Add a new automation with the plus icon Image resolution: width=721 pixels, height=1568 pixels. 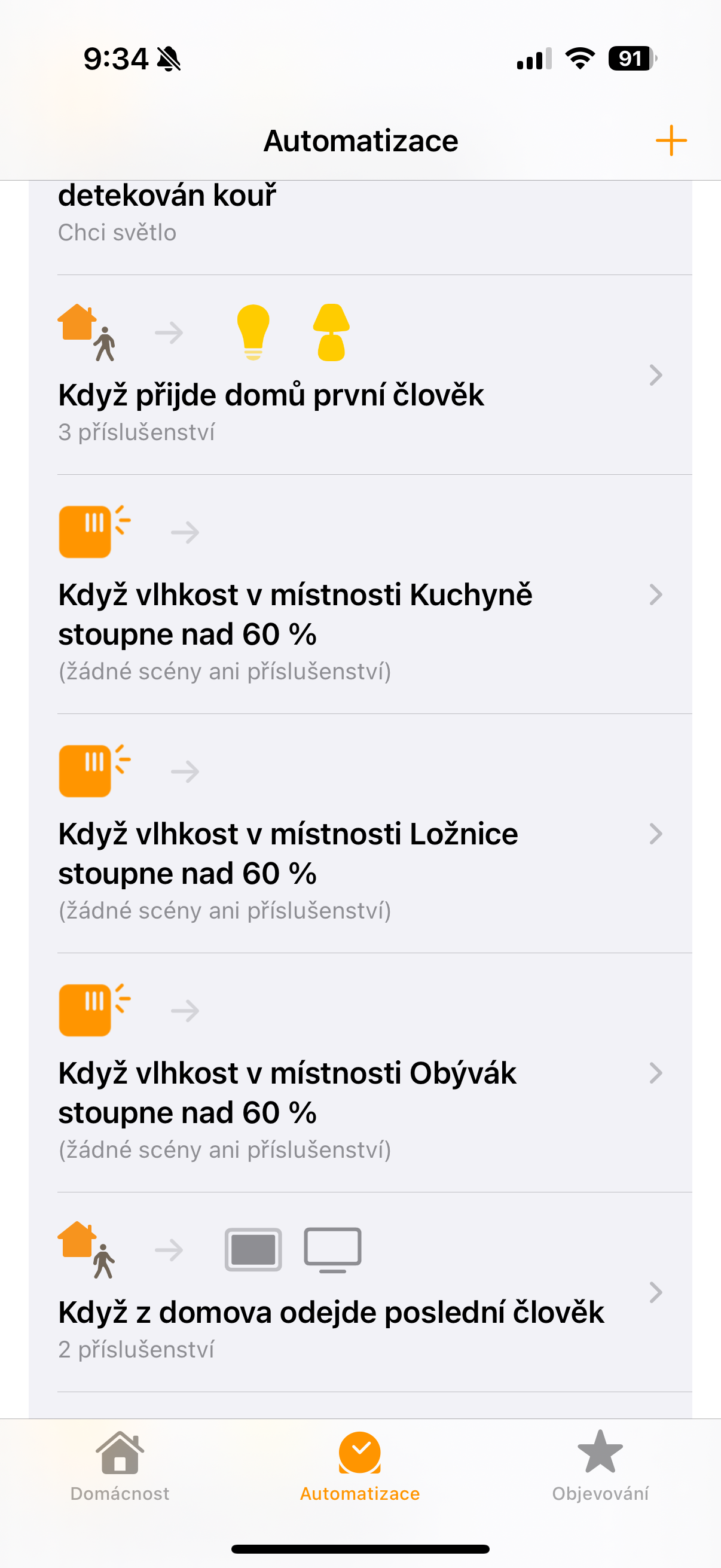(671, 141)
